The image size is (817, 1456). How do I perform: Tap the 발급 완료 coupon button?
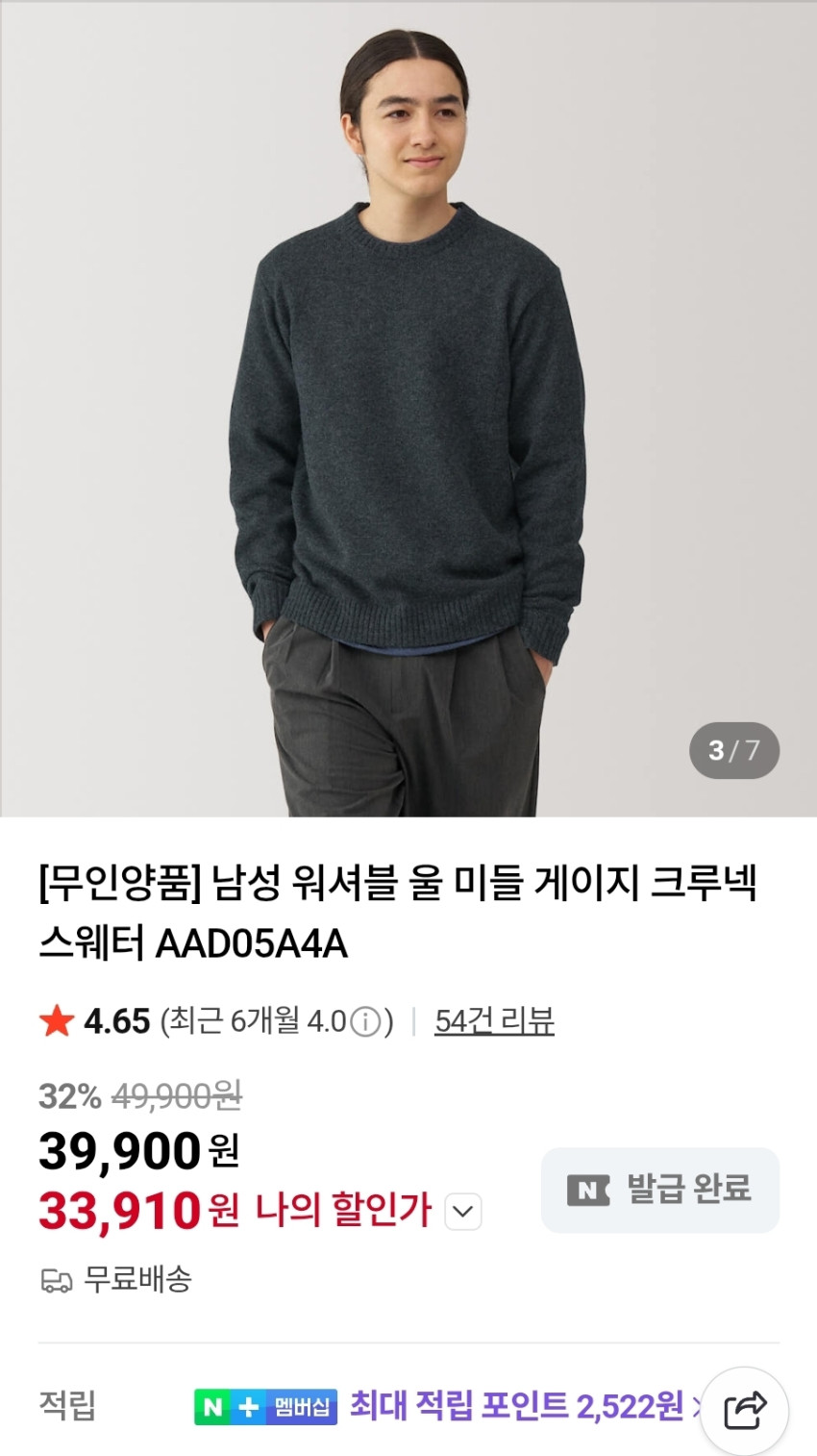pos(660,1190)
